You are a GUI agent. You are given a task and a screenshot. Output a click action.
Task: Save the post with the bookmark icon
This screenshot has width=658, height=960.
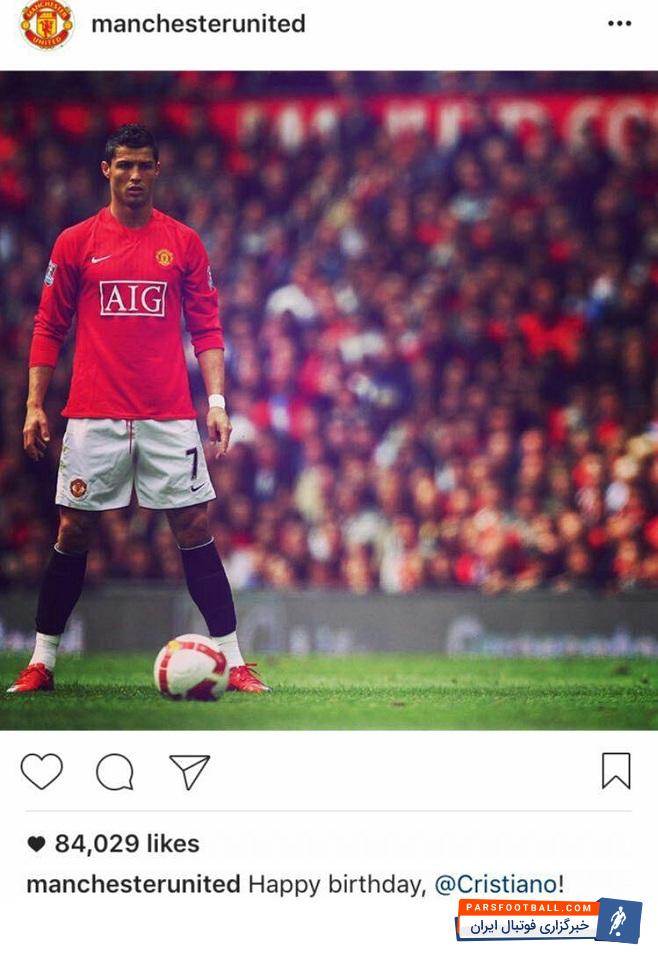pos(616,771)
